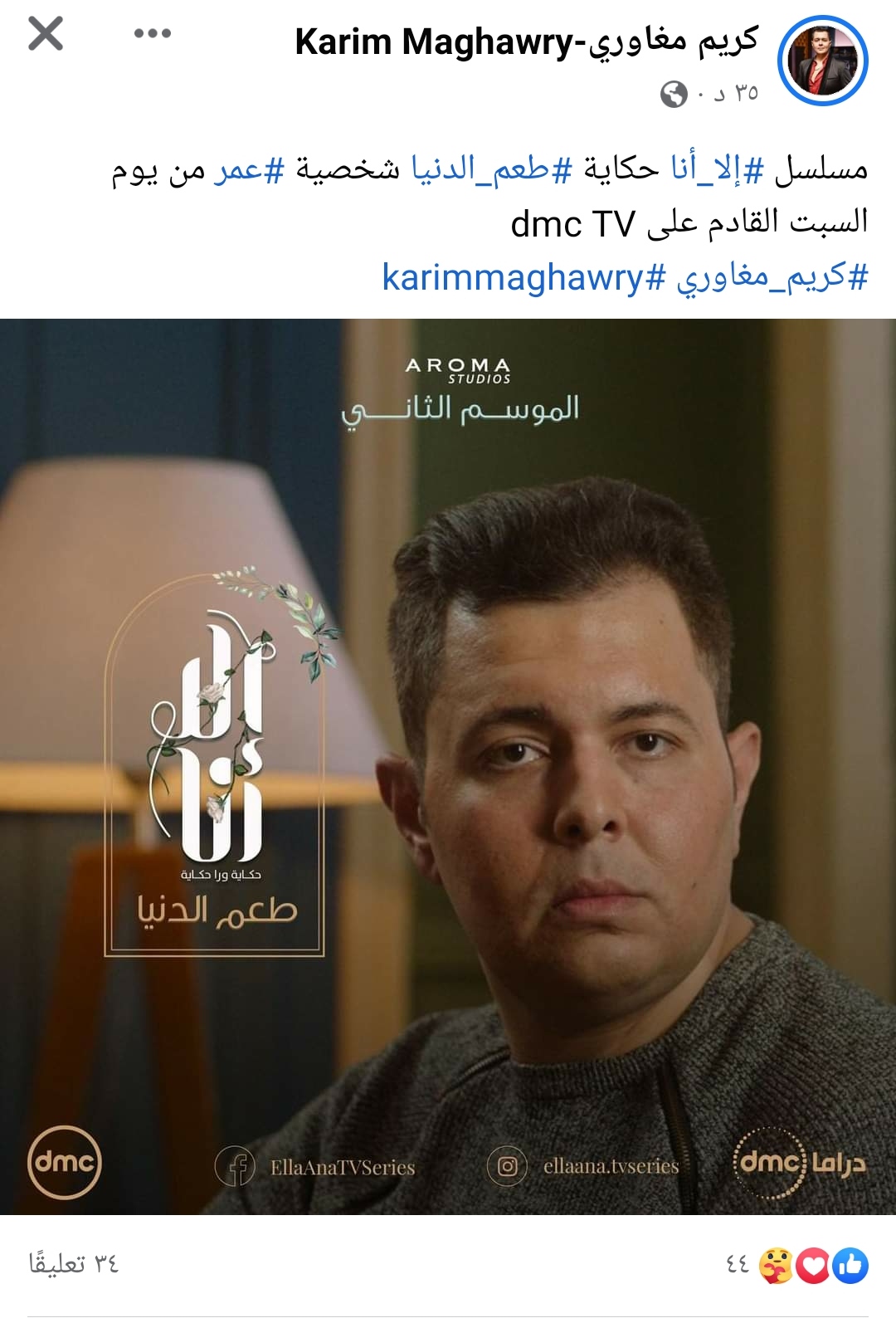Open hashtag #karimmaghawry
Viewport: 896px width, 1318px height.
(x=523, y=277)
